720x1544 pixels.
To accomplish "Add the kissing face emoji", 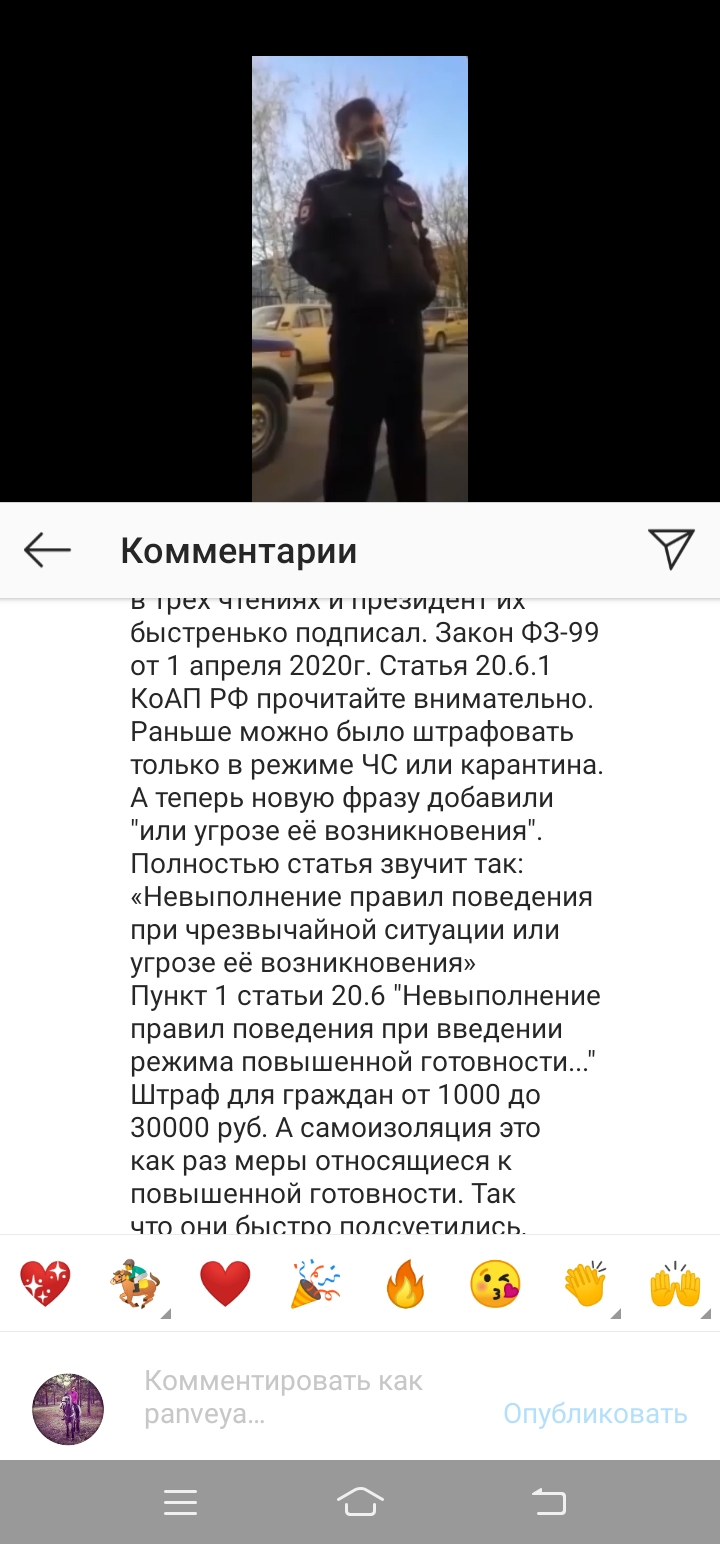I will (x=495, y=1284).
